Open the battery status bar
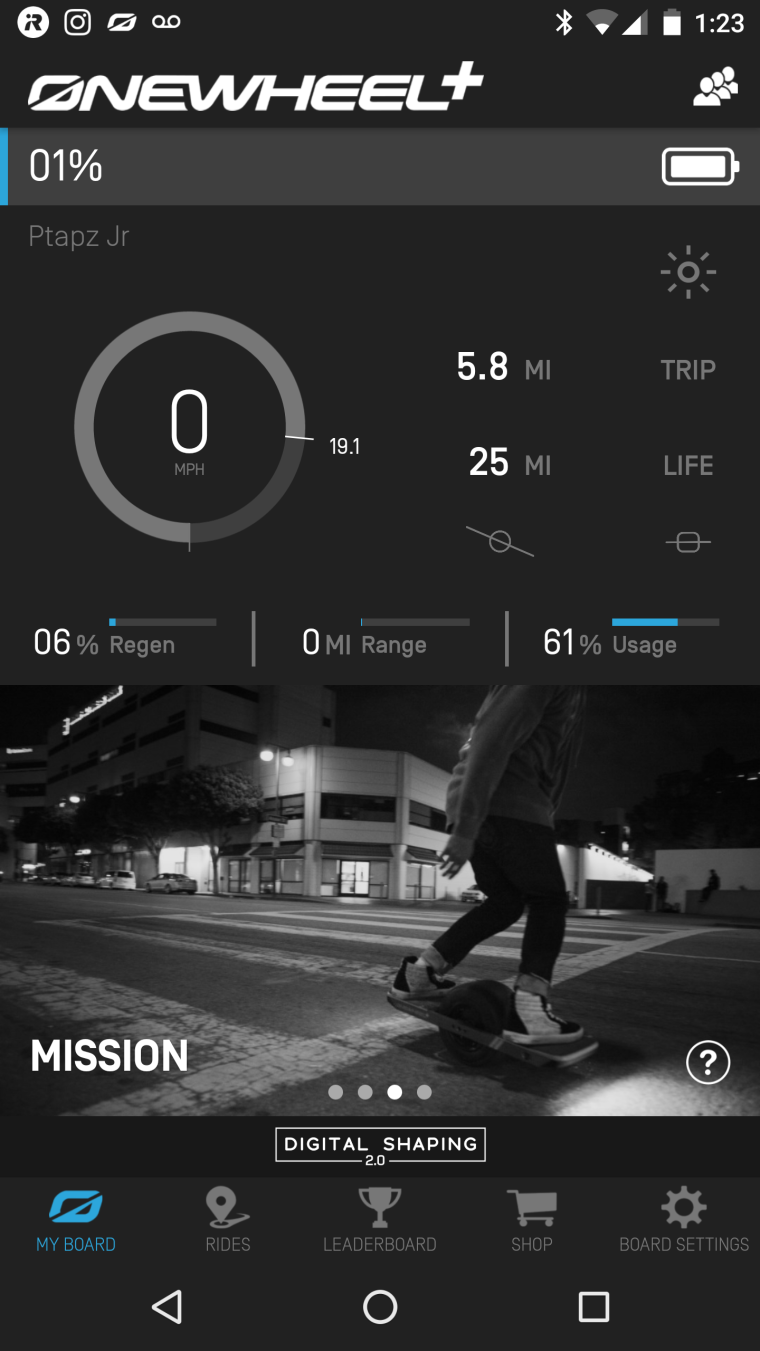Viewport: 760px width, 1351px height. (x=380, y=166)
